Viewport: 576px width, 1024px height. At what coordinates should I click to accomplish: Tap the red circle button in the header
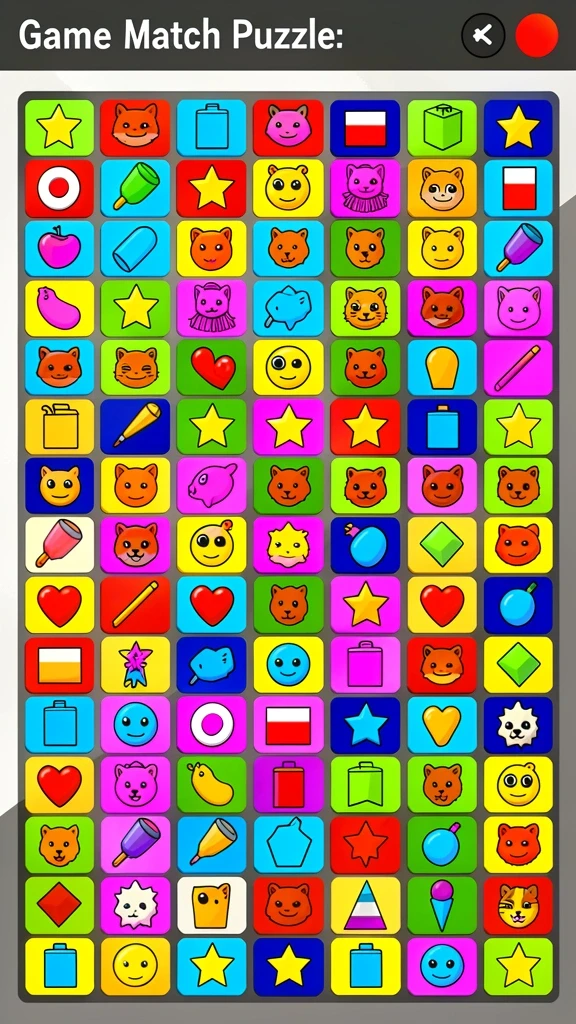[537, 35]
